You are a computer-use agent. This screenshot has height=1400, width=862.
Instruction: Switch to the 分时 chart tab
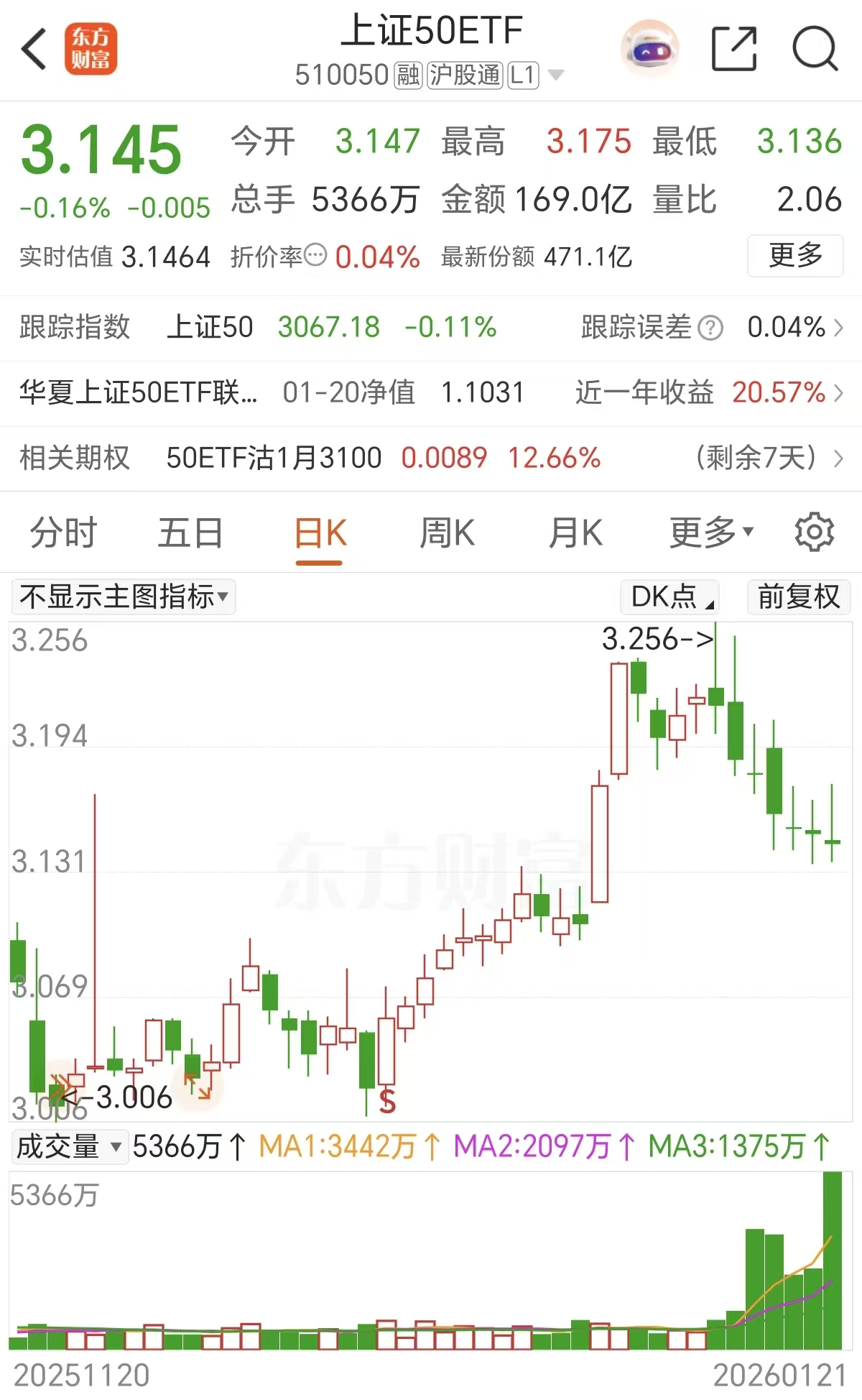coord(63,533)
